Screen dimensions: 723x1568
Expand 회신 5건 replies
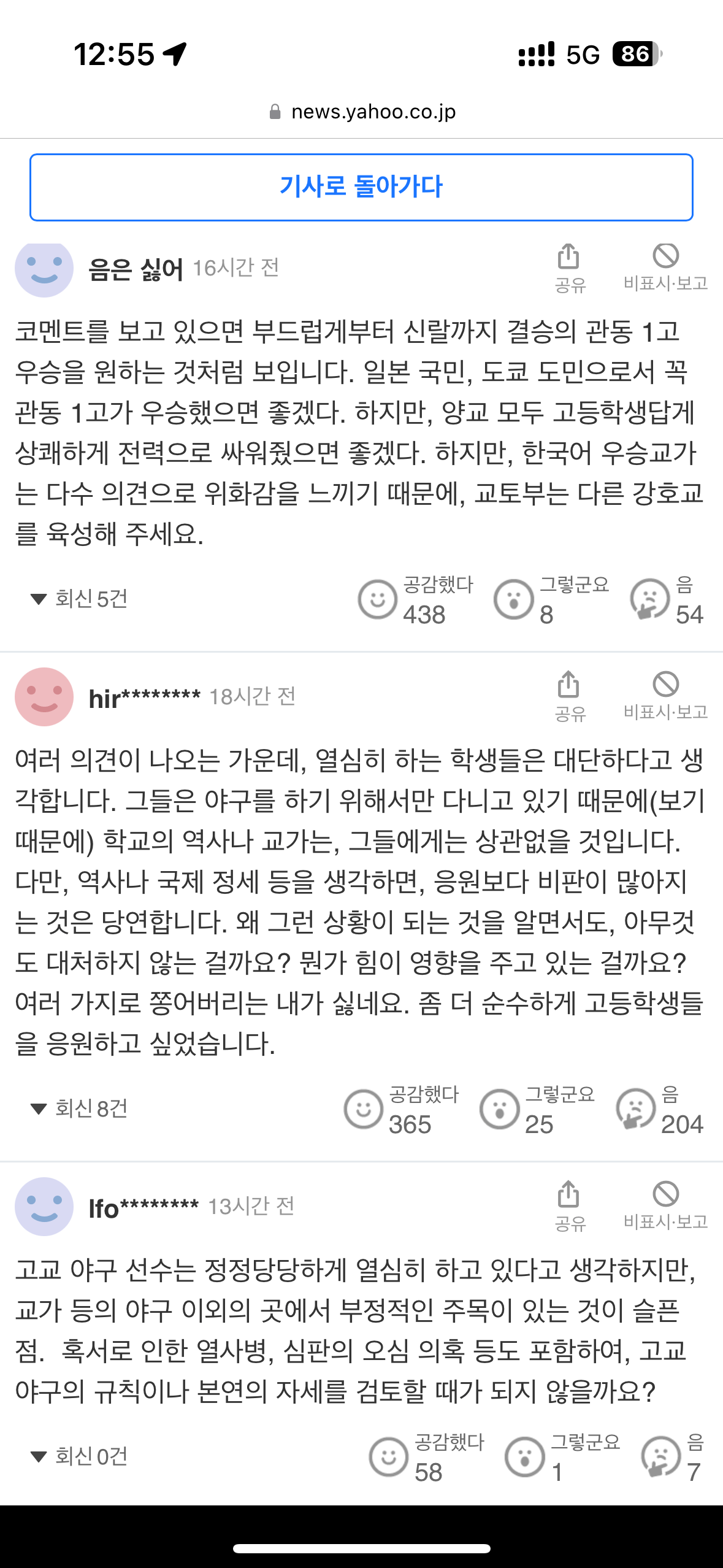click(80, 599)
